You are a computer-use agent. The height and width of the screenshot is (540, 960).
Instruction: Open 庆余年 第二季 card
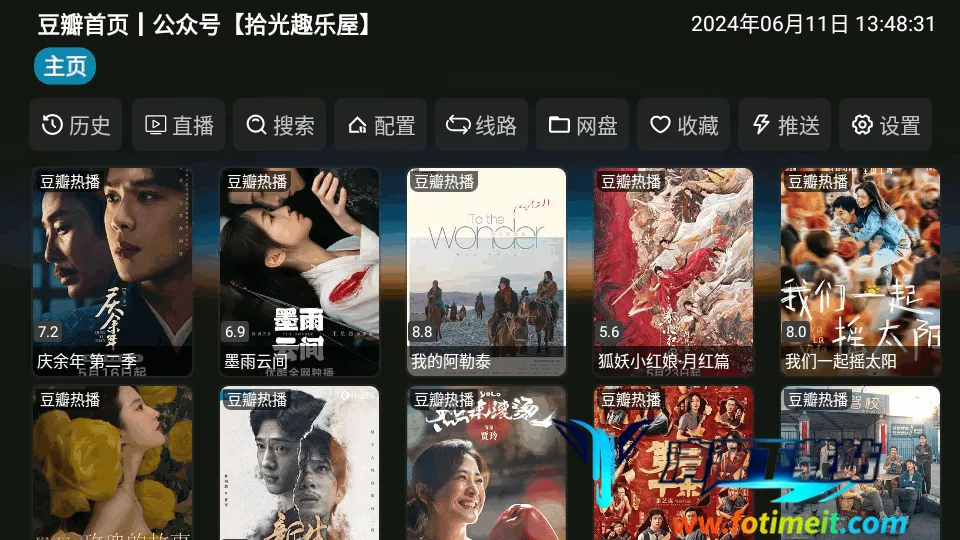(x=112, y=271)
